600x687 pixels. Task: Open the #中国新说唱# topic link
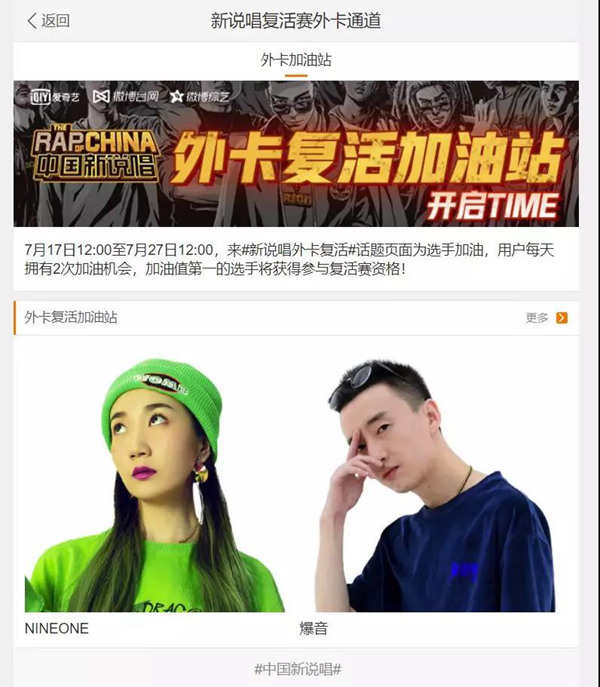pos(298,668)
